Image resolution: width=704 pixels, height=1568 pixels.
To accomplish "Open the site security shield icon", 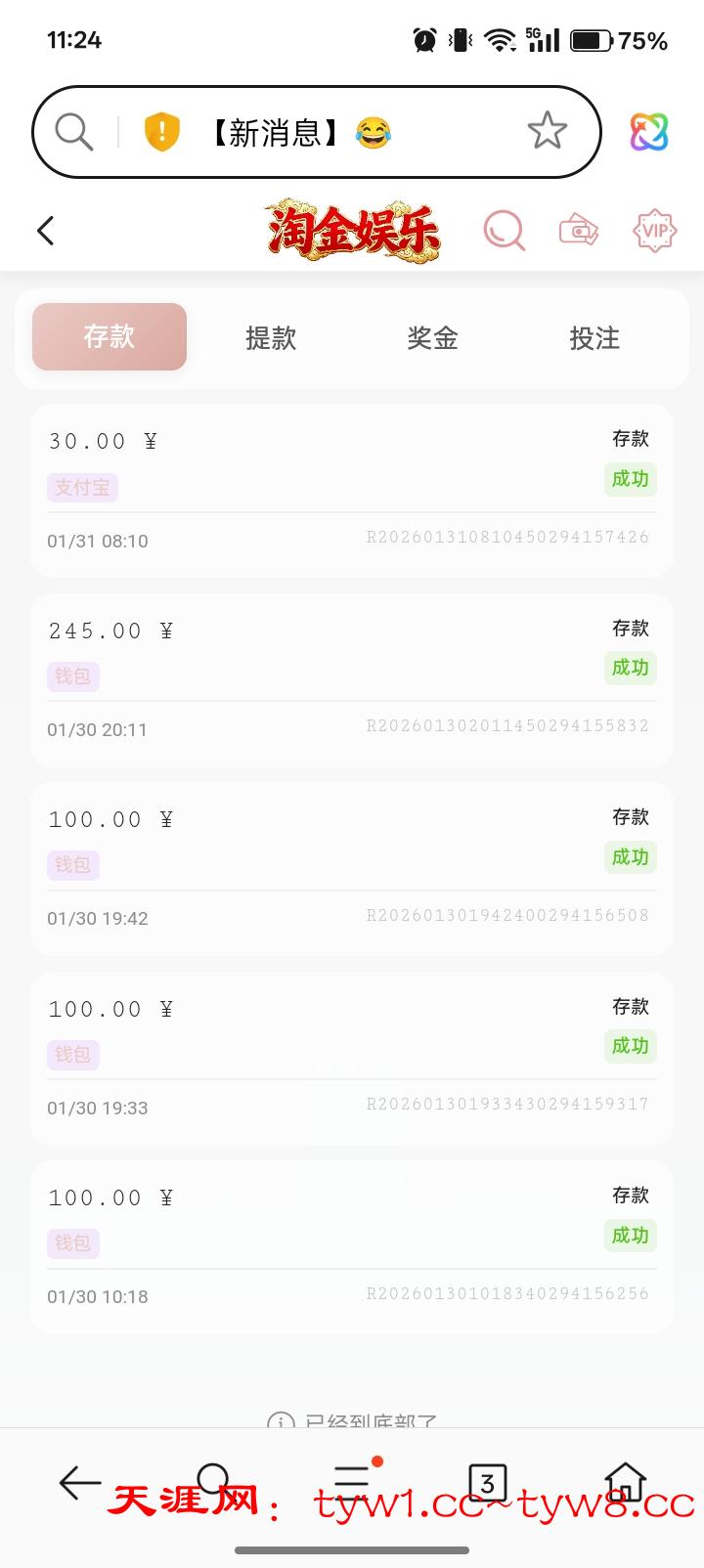I will [x=162, y=132].
